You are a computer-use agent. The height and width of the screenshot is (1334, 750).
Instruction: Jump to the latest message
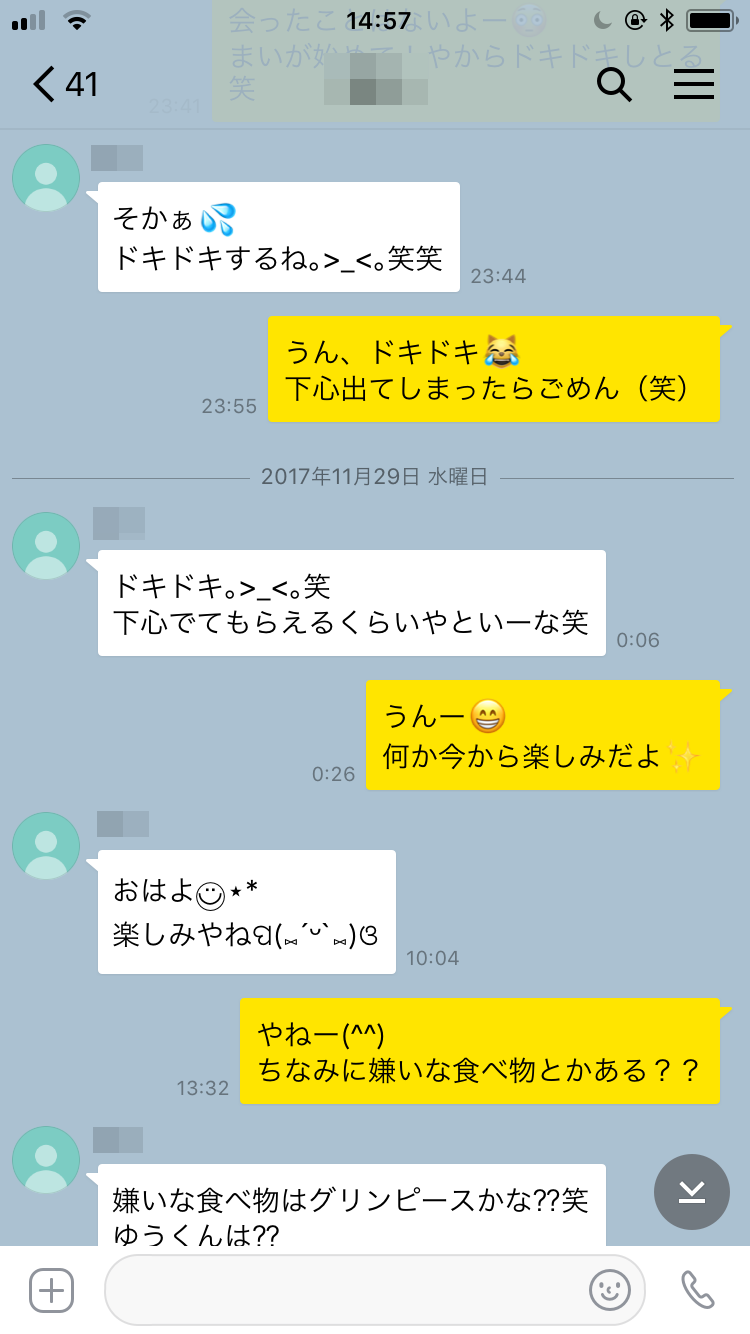click(692, 1192)
